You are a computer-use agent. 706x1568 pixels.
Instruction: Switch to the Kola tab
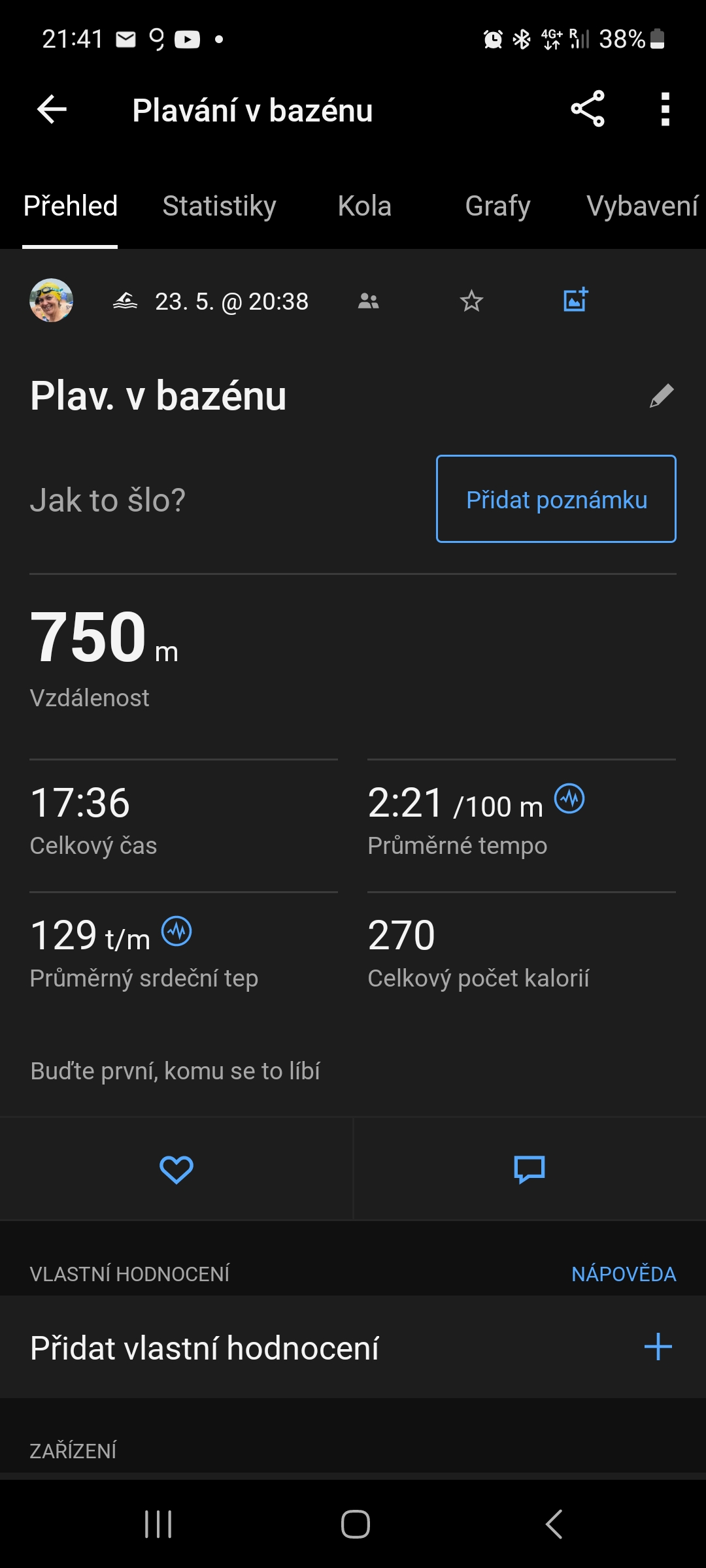pos(364,206)
